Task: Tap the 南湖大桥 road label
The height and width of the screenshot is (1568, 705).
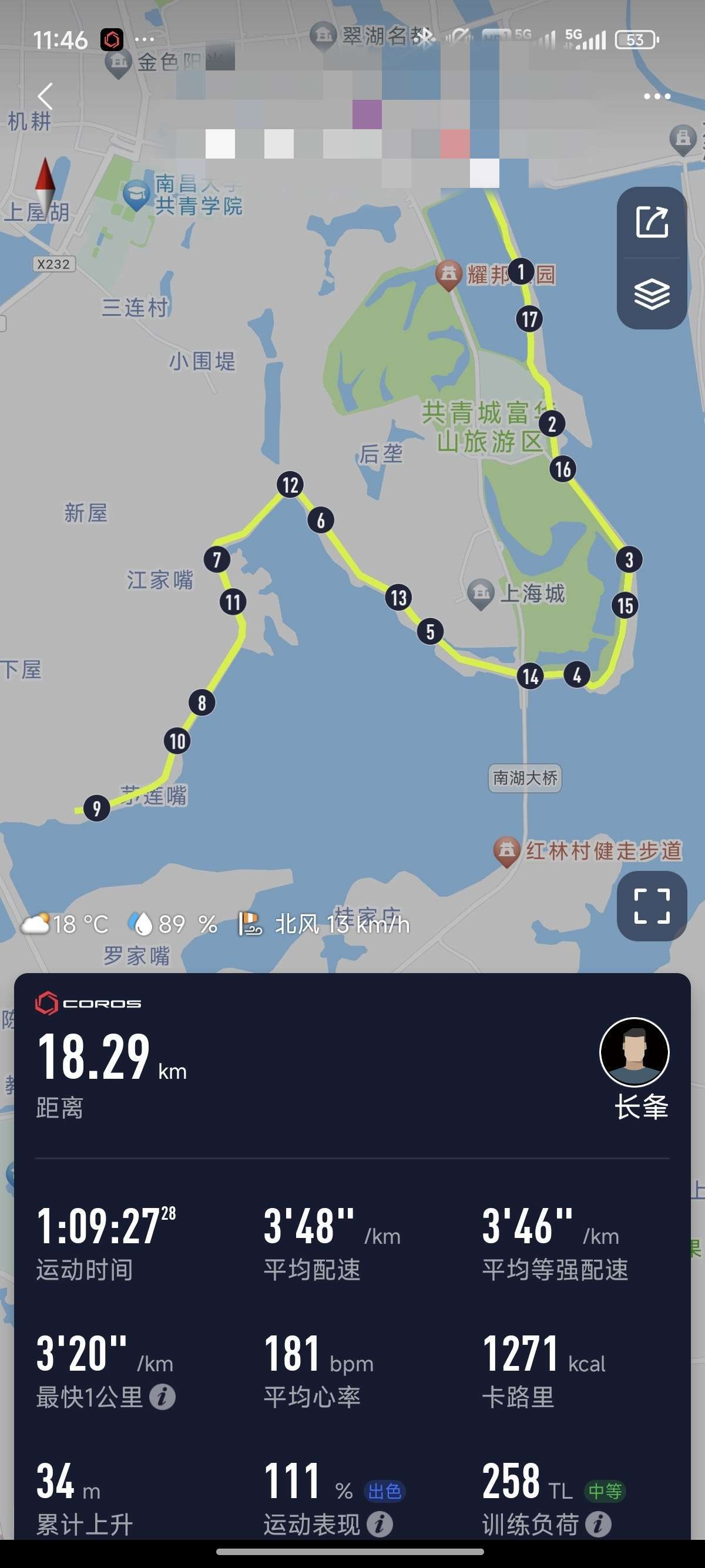Action: [525, 779]
